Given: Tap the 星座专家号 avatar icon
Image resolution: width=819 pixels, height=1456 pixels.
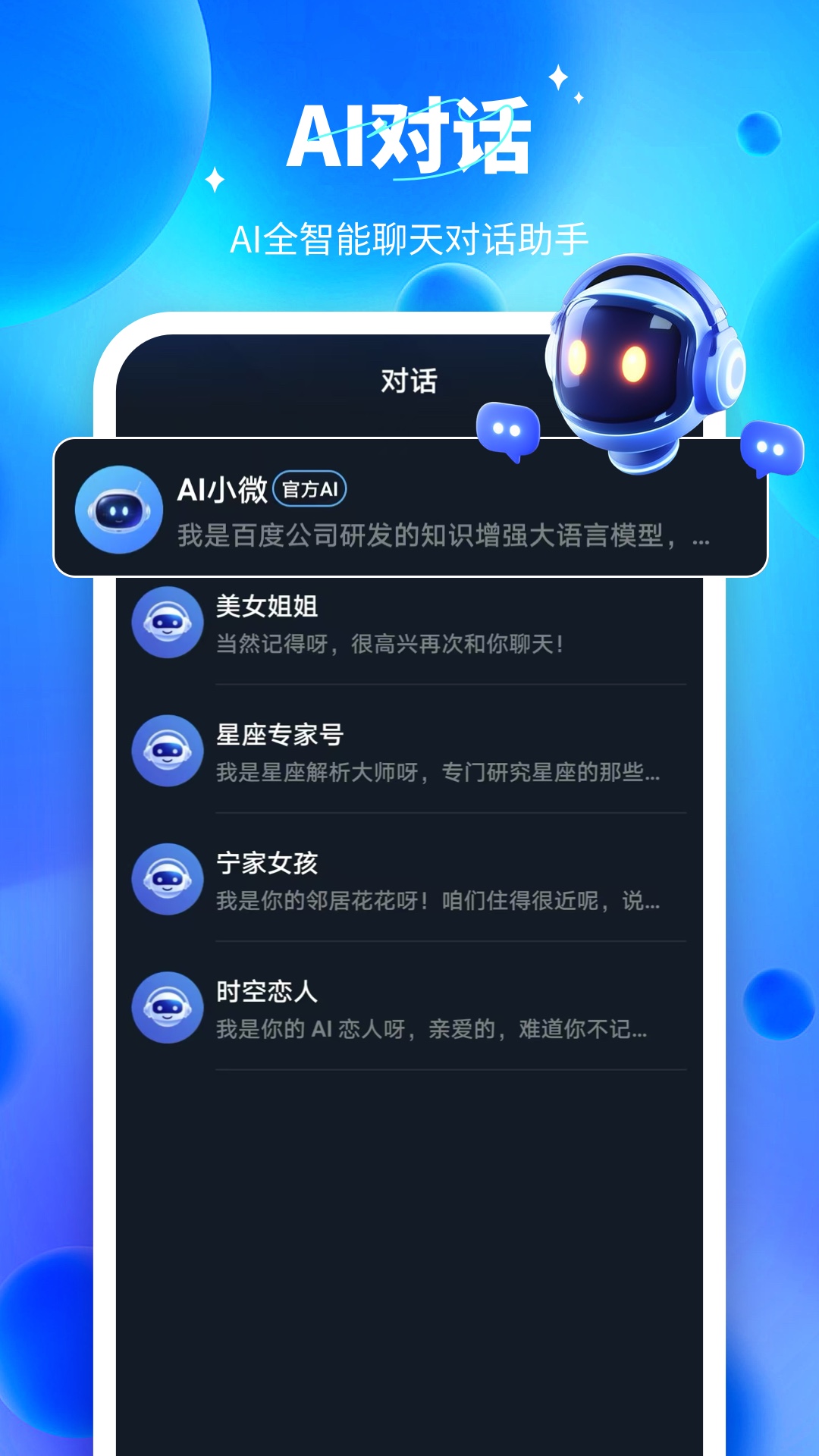Looking at the screenshot, I should pyautogui.click(x=168, y=751).
